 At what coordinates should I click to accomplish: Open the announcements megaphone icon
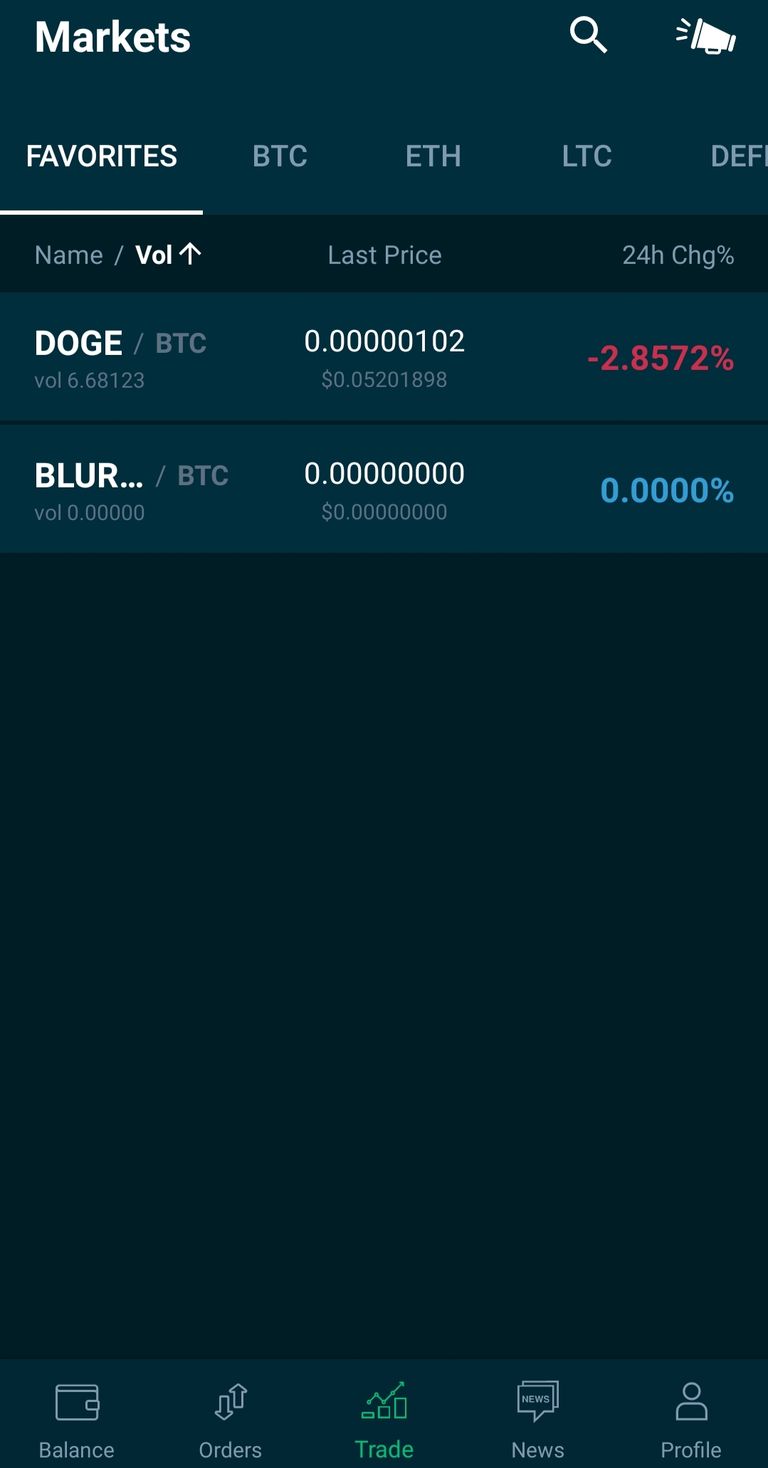coord(706,37)
